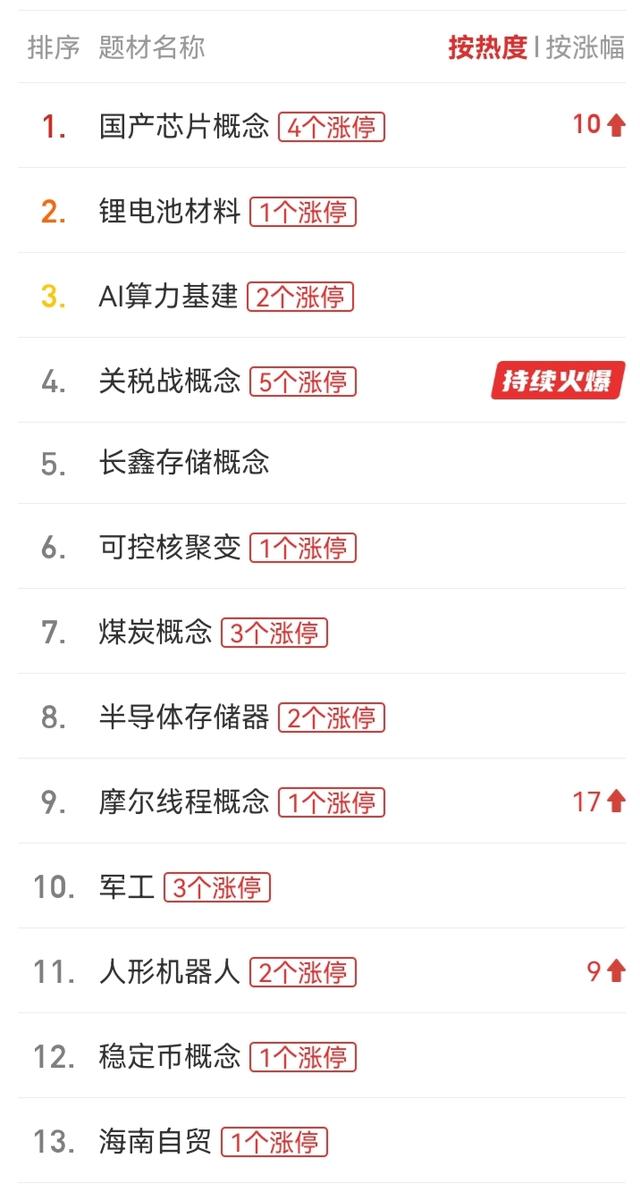640x1200 pixels.
Task: Open 人形机器人 theme
Action: pos(170,971)
